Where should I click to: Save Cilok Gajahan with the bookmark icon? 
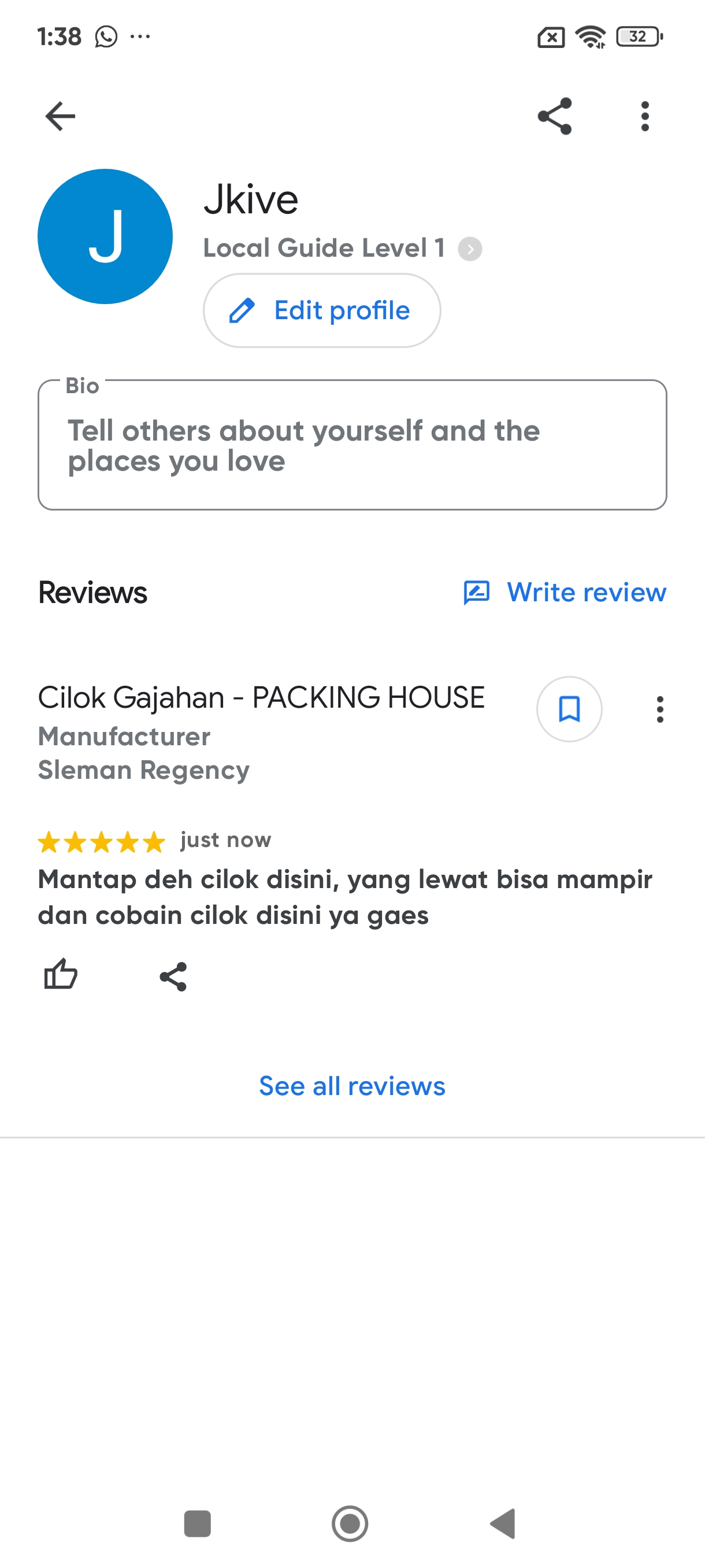point(569,709)
